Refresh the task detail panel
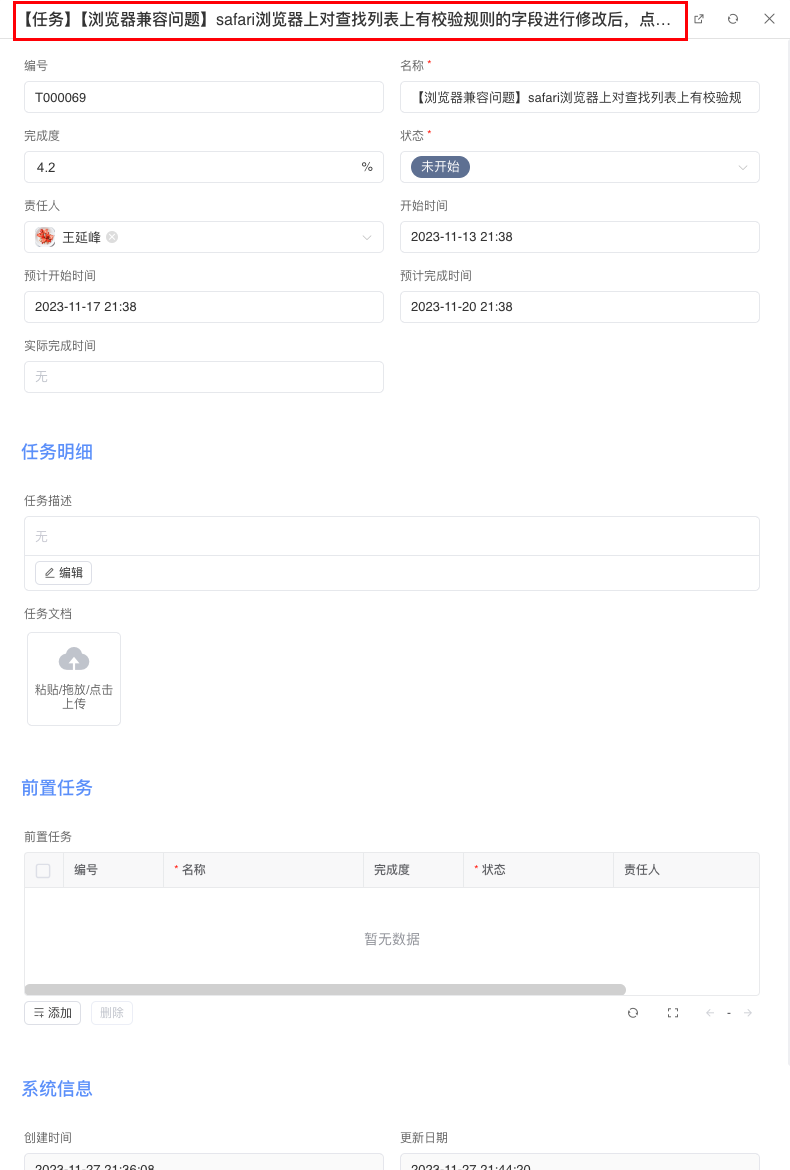This screenshot has width=790, height=1170. [x=731, y=18]
